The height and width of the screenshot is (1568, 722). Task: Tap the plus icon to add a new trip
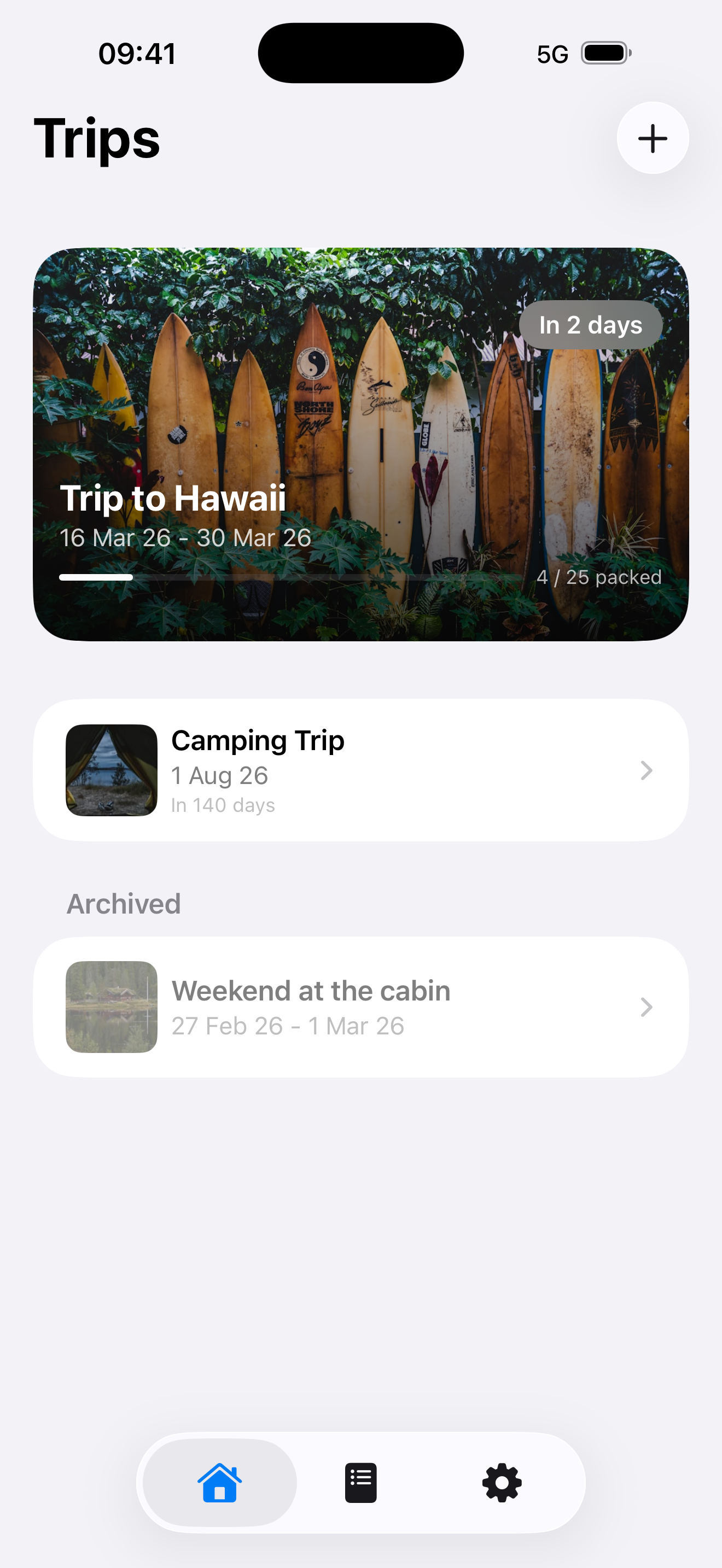point(652,138)
